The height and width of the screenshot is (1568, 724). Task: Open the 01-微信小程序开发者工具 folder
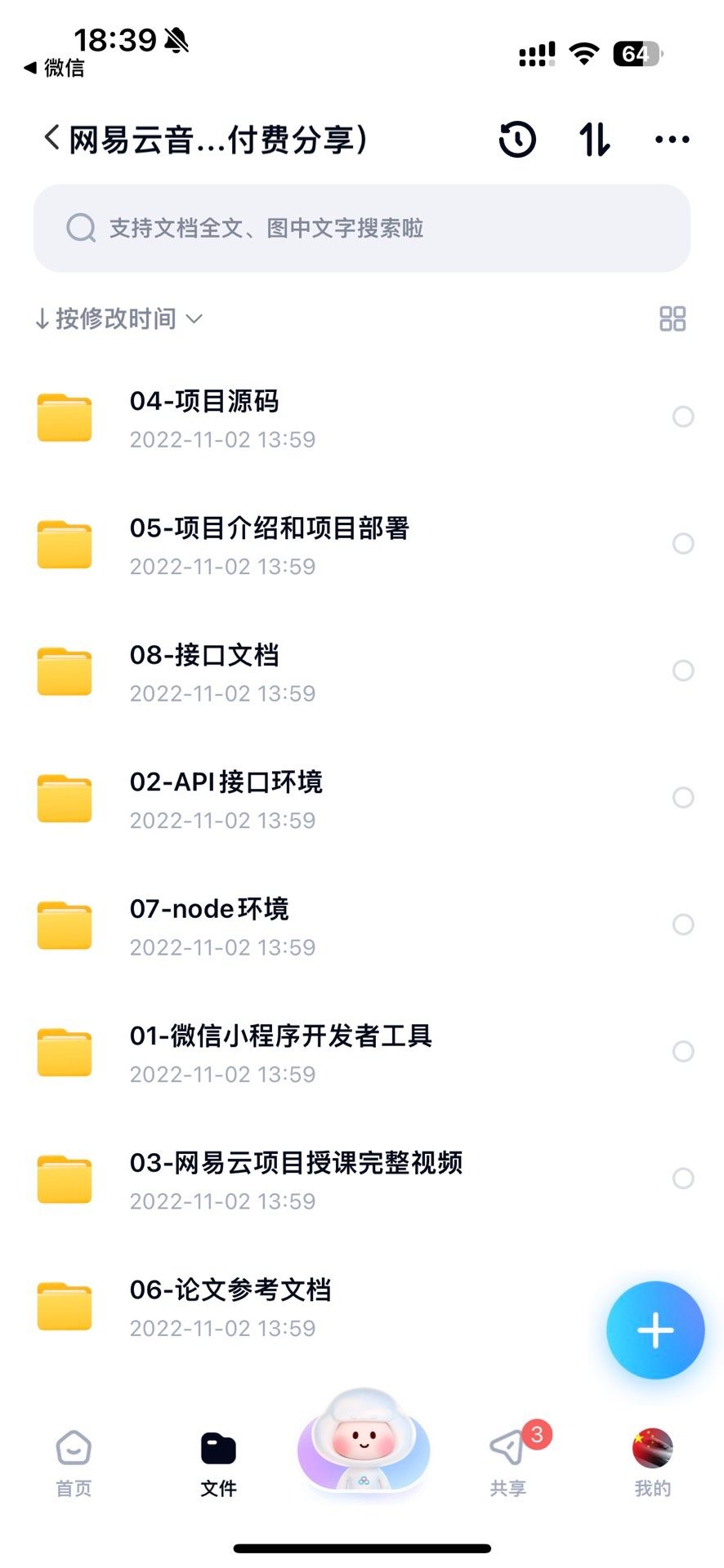pyautogui.click(x=280, y=1052)
